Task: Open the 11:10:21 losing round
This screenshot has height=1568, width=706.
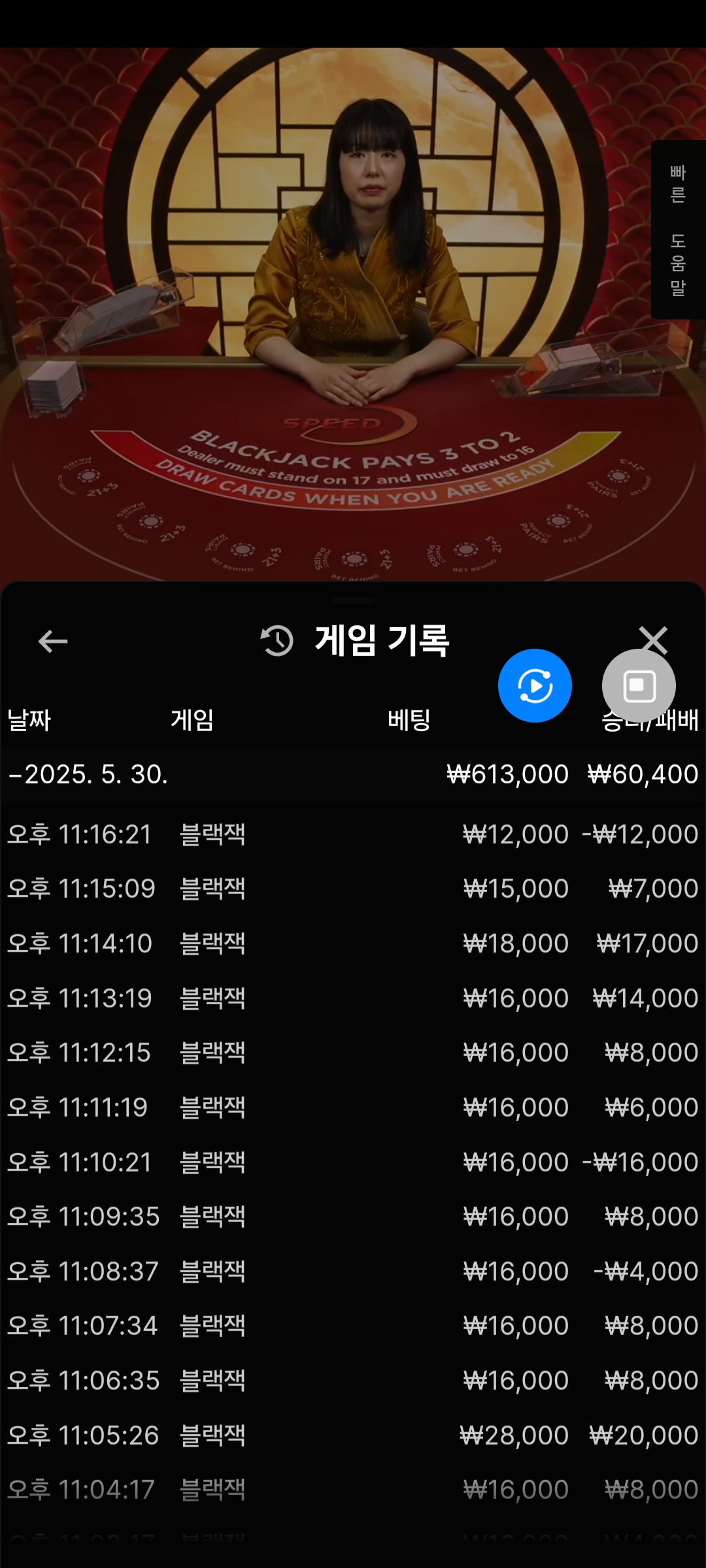Action: [x=353, y=1162]
